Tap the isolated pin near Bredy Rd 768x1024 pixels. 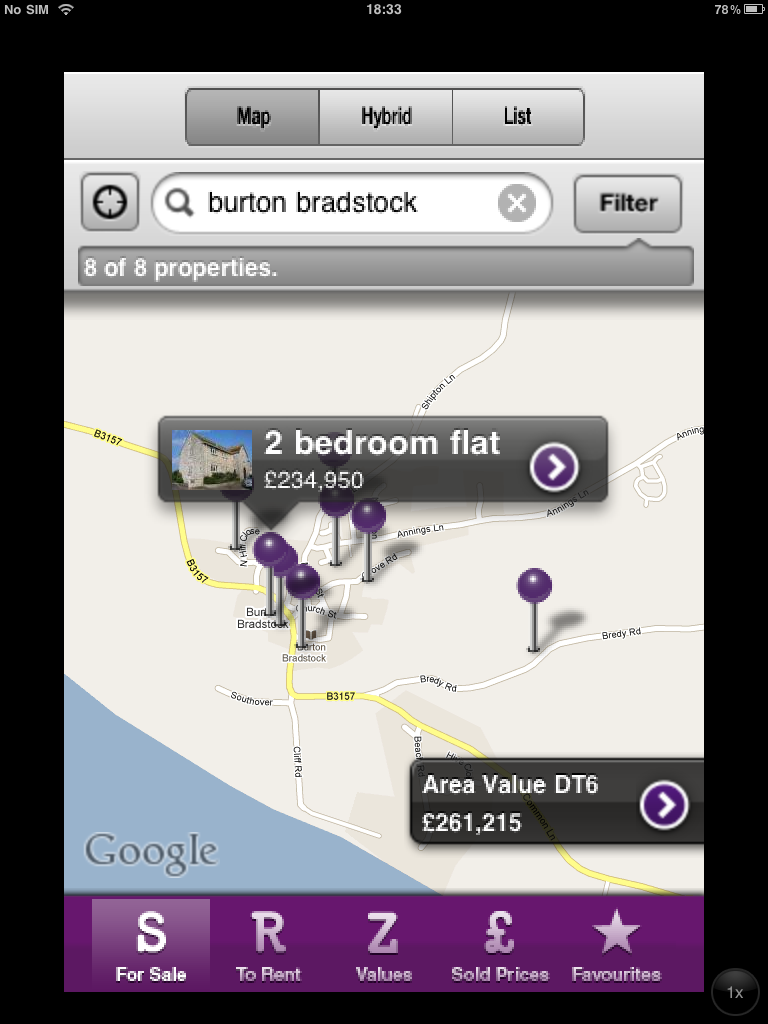click(531, 584)
